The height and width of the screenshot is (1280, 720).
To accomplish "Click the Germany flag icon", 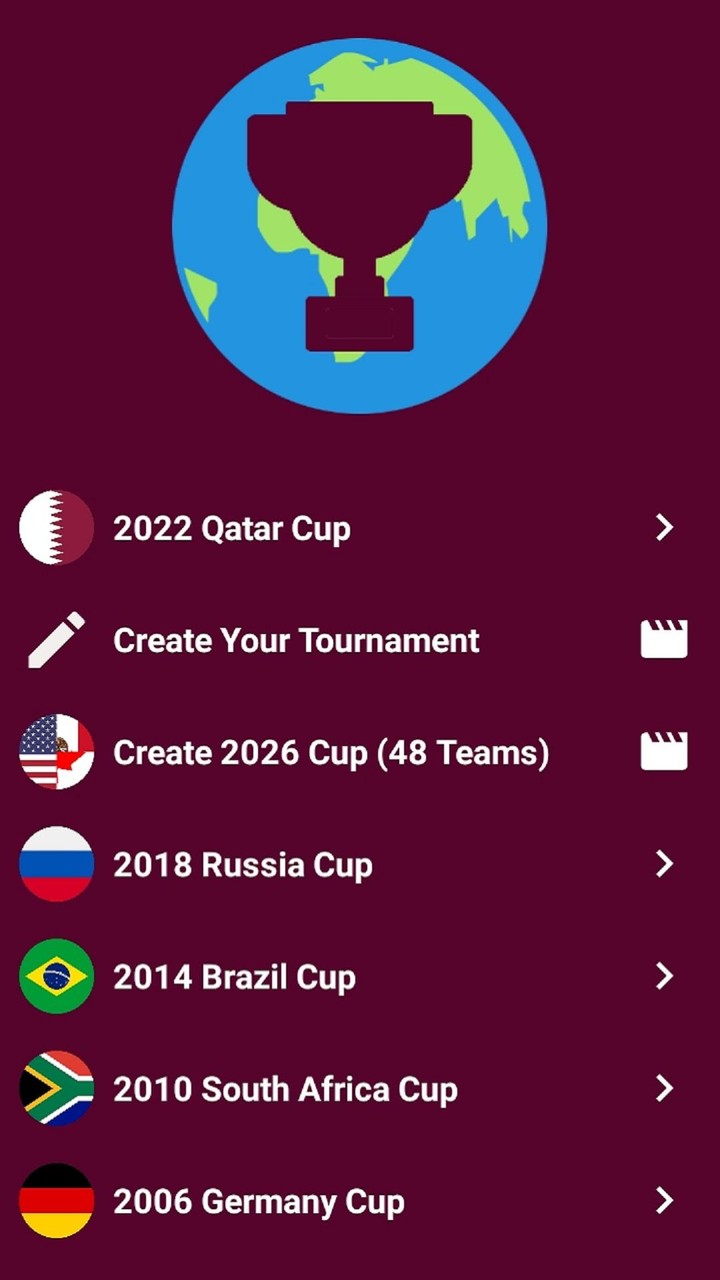I will click(x=56, y=1201).
